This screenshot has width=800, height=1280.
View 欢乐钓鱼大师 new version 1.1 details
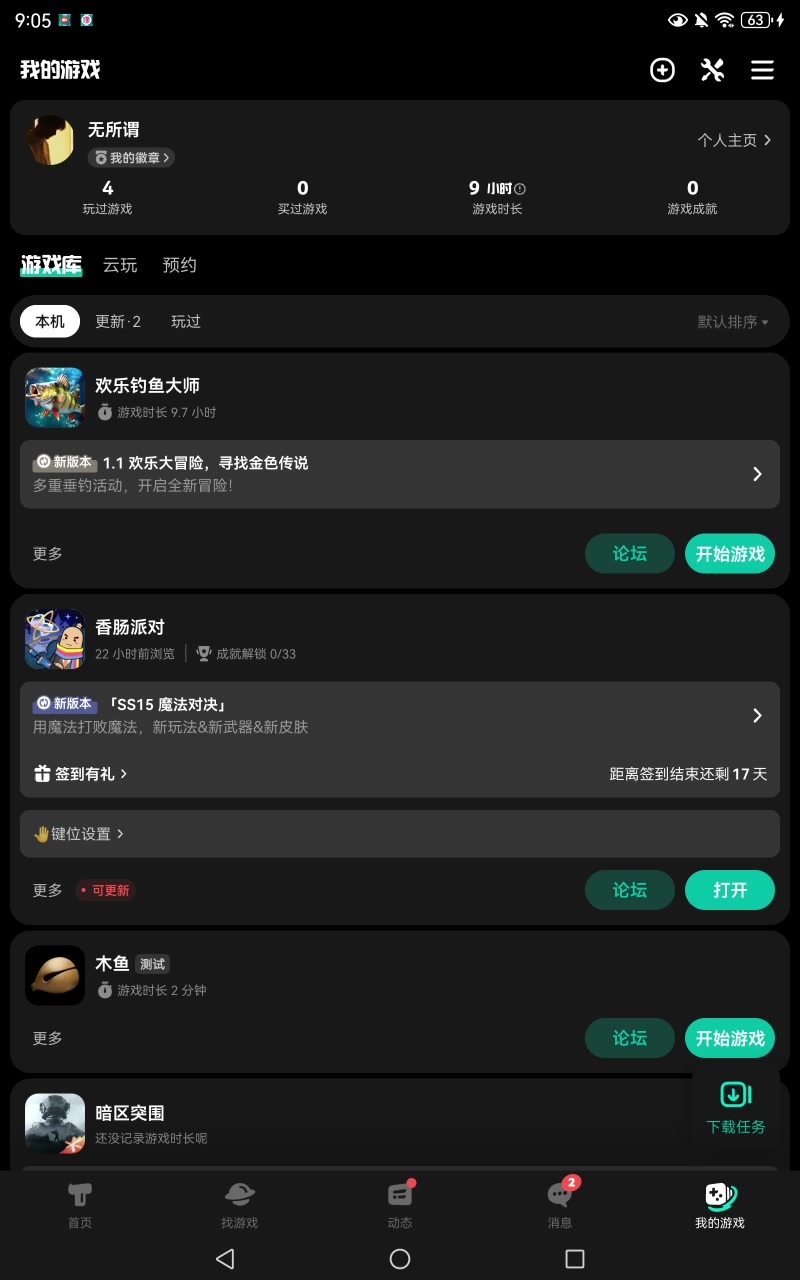point(400,474)
